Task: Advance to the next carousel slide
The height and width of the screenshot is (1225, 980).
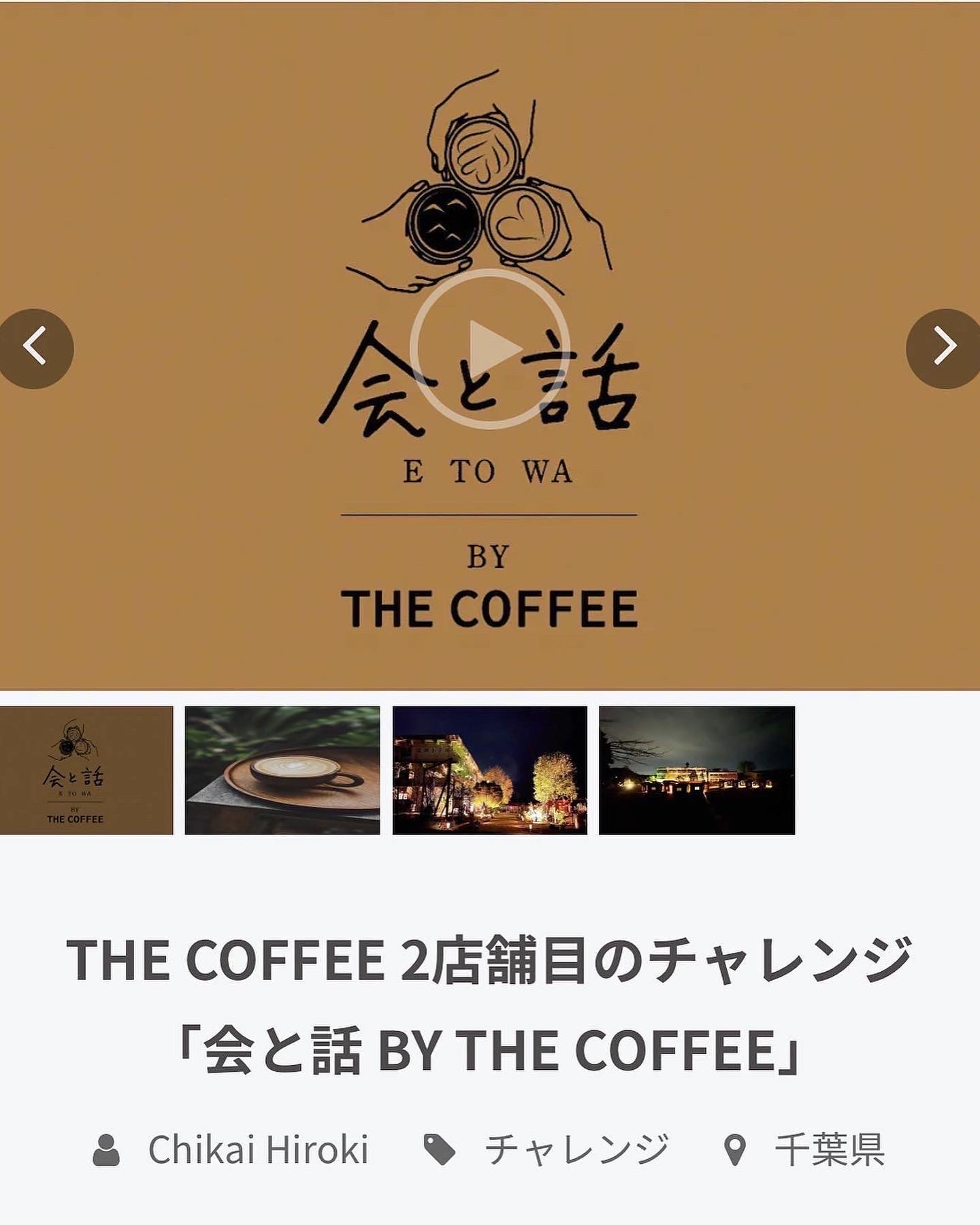Action: point(944,348)
